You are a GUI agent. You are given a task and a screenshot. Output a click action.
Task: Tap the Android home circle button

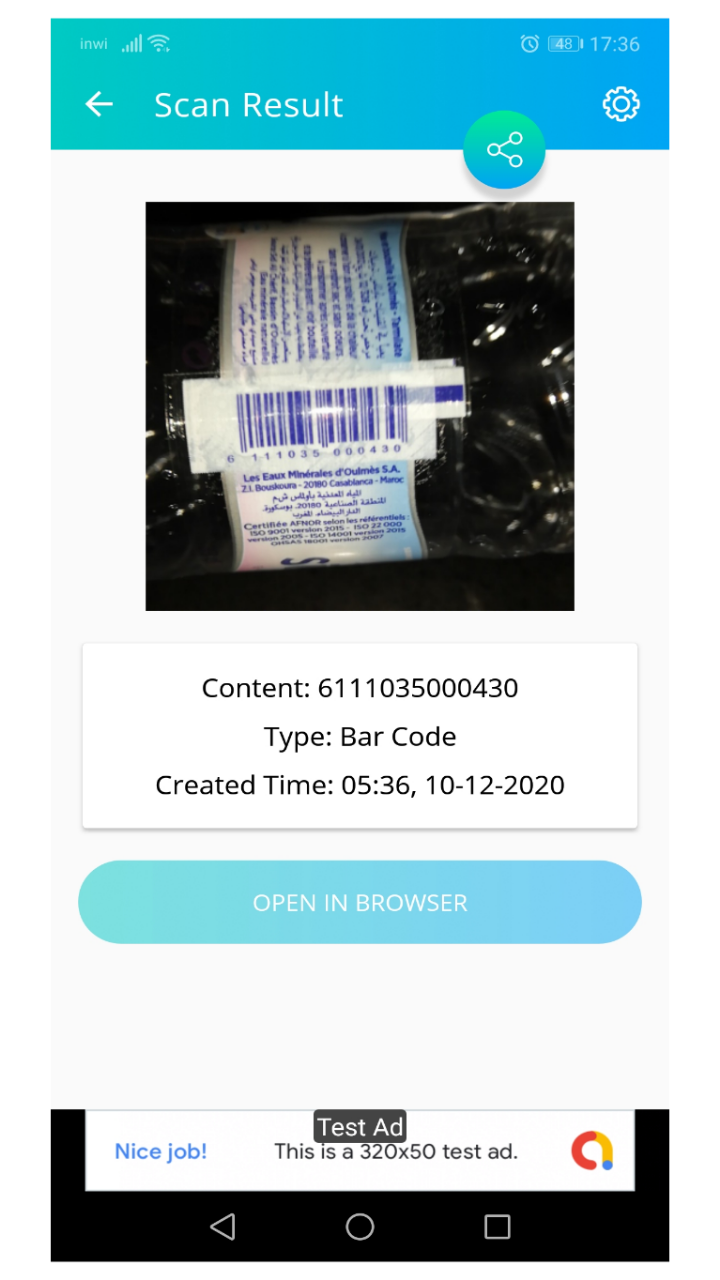360,1227
